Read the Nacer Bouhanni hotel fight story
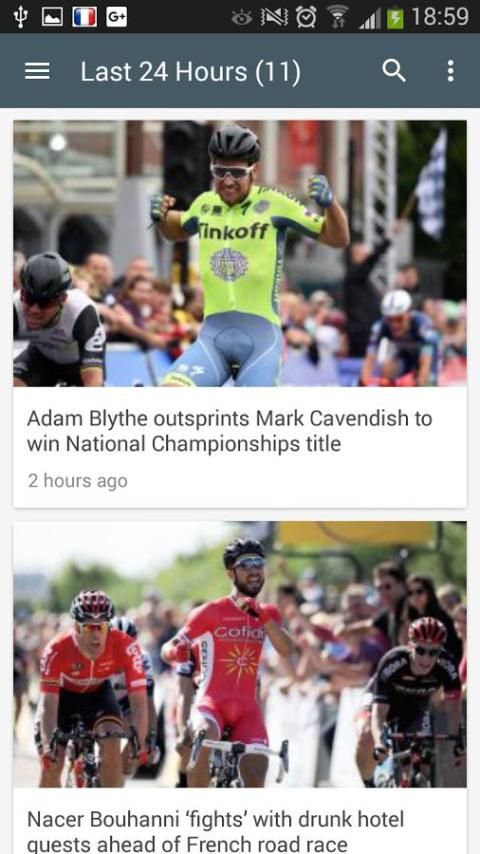The height and width of the screenshot is (854, 480). [240, 687]
